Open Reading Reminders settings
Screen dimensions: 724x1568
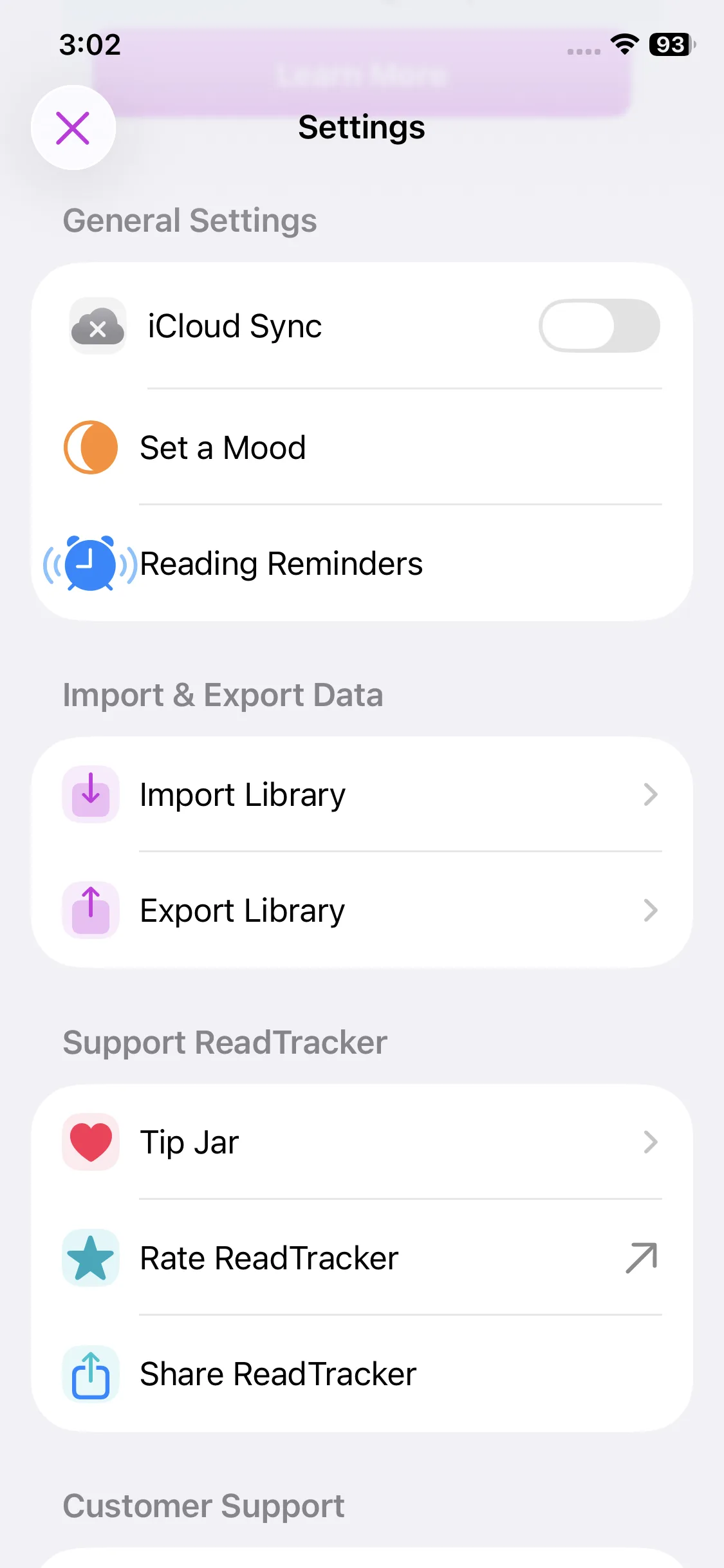pyautogui.click(x=362, y=564)
